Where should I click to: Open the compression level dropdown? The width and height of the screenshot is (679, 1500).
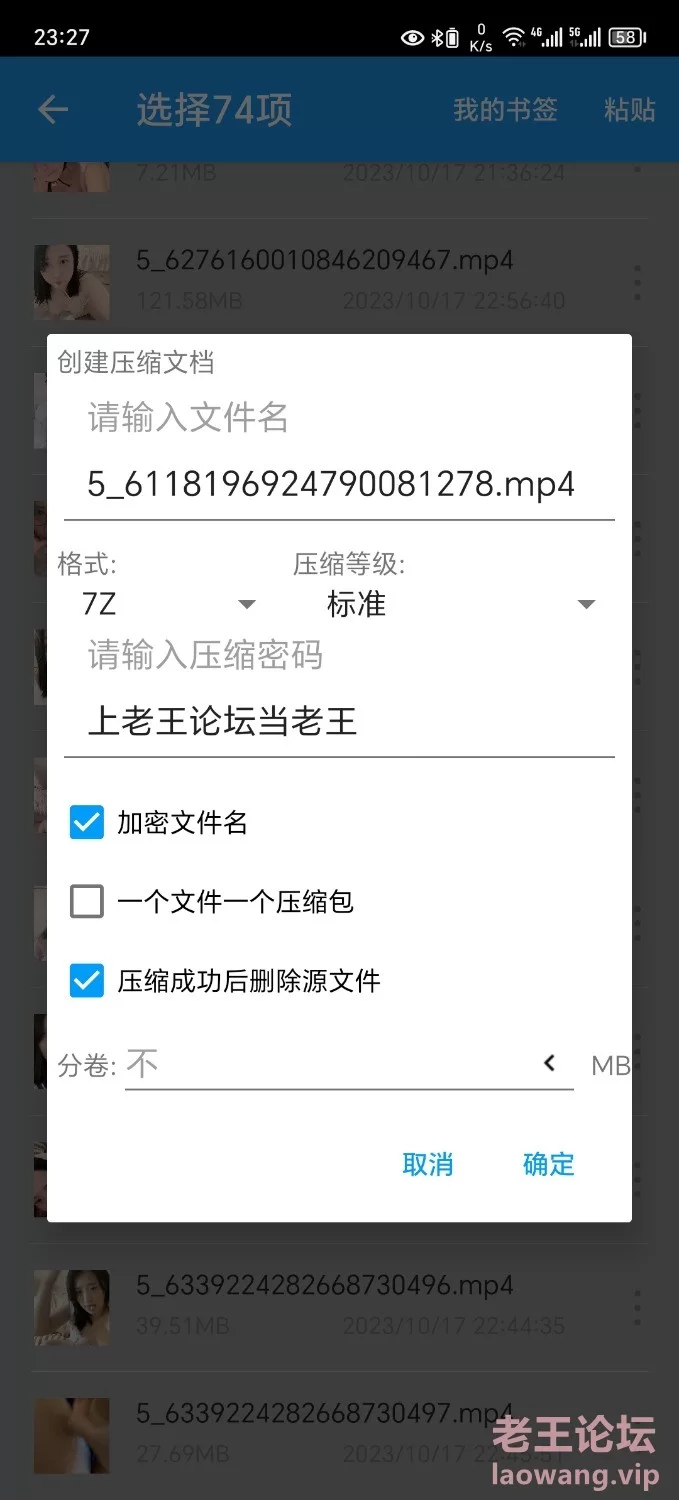tap(458, 604)
